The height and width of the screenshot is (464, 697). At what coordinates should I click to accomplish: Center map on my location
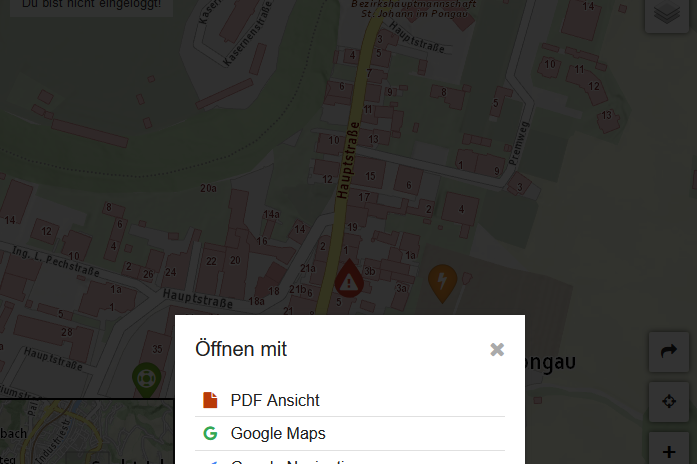pos(669,400)
